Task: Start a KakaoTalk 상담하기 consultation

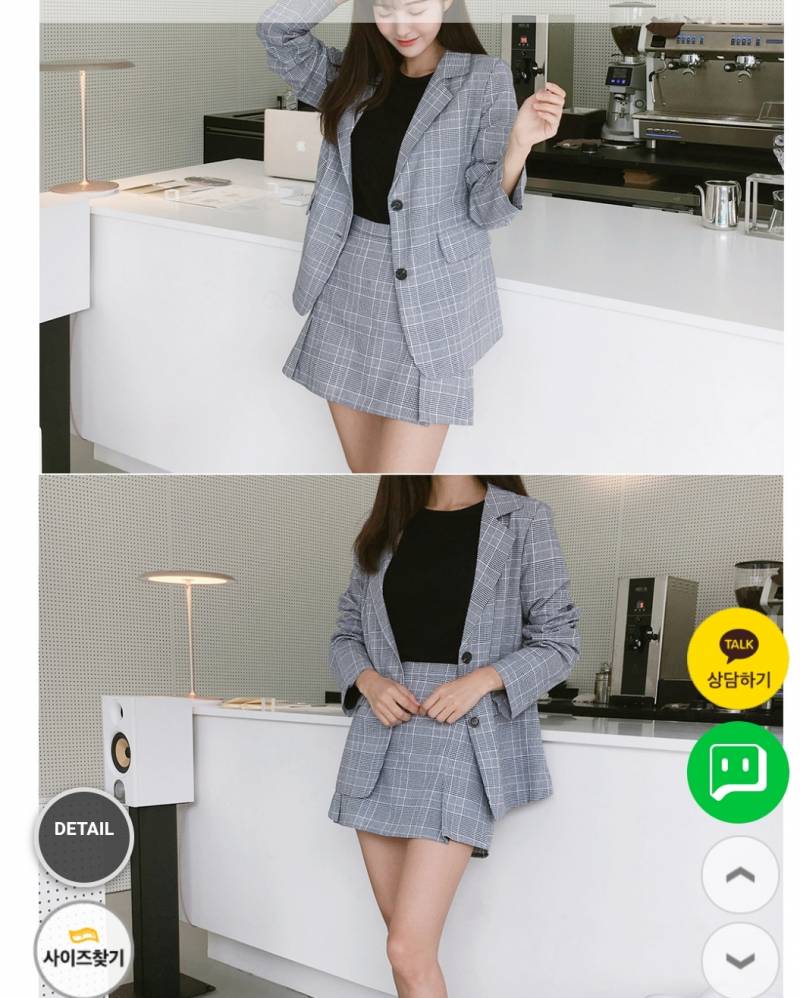Action: coord(737,659)
